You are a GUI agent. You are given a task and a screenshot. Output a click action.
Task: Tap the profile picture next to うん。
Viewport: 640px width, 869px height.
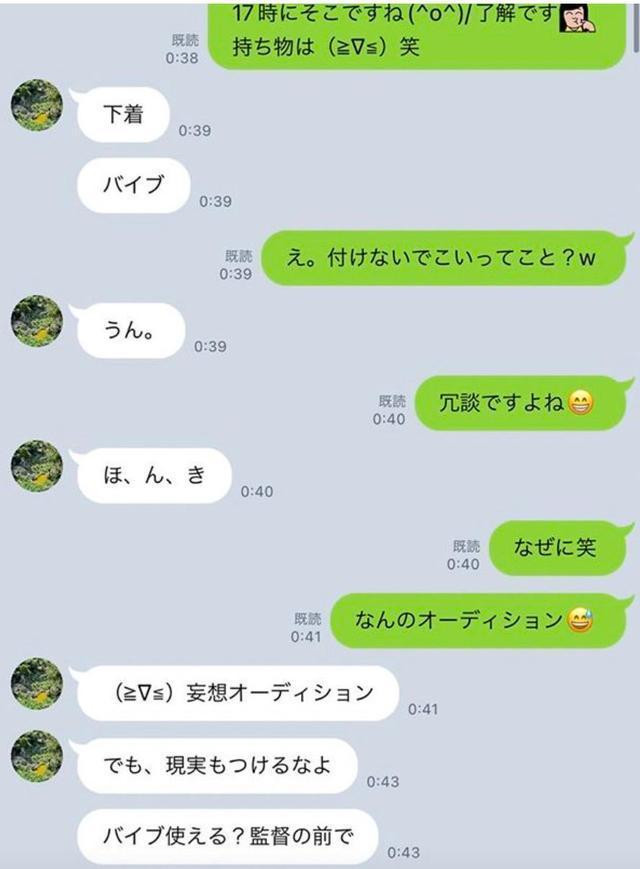37,321
